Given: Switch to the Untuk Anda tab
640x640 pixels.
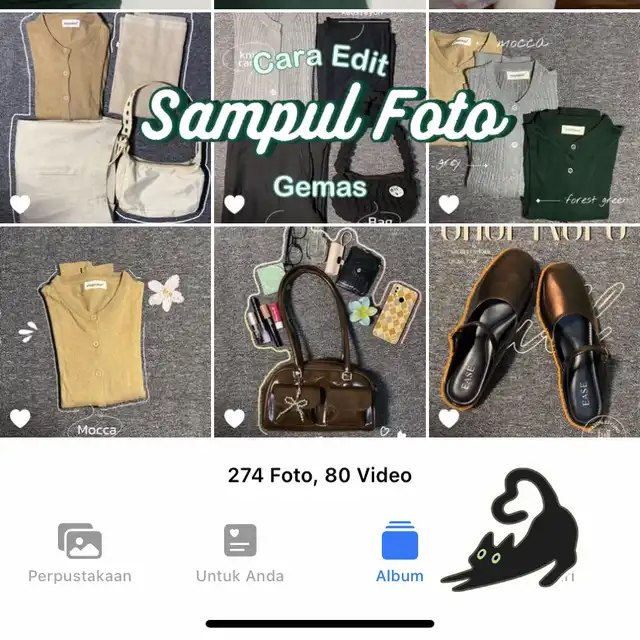Looking at the screenshot, I should [240, 554].
